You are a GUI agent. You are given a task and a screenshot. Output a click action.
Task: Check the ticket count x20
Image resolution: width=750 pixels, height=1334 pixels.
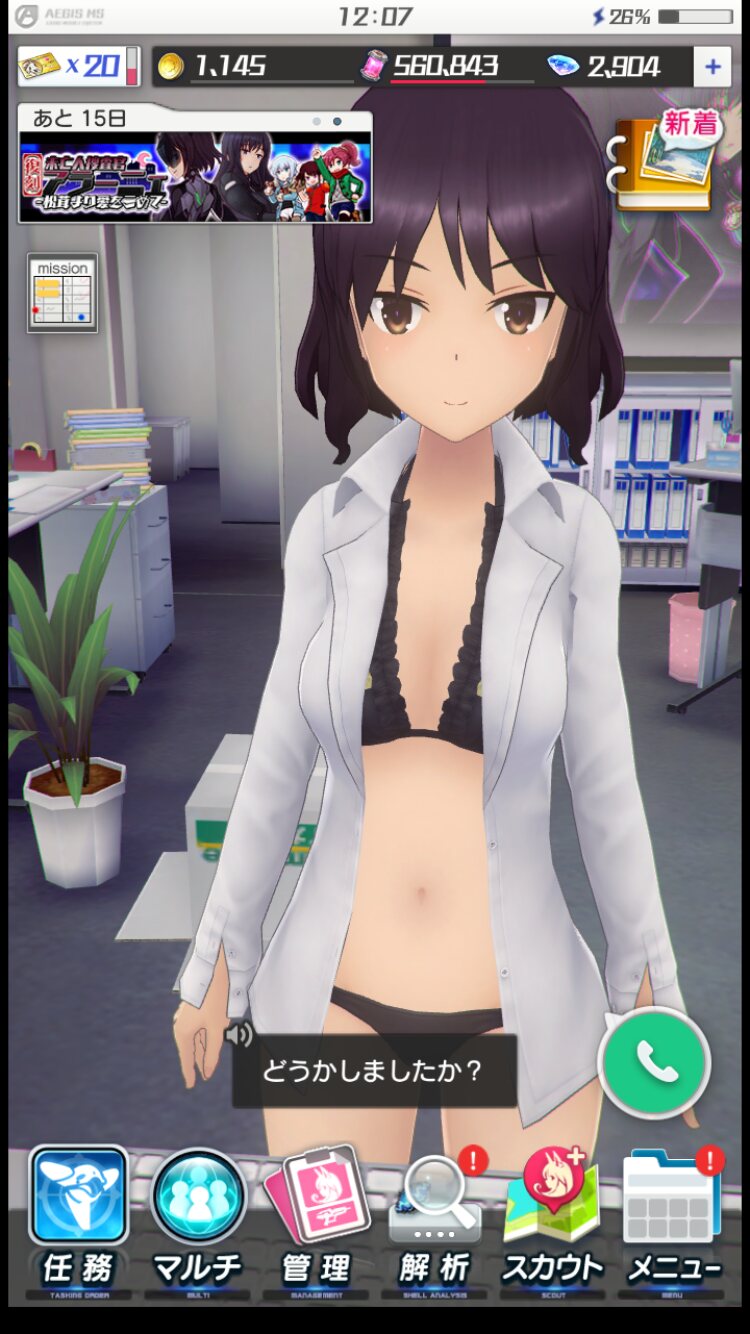coord(78,67)
